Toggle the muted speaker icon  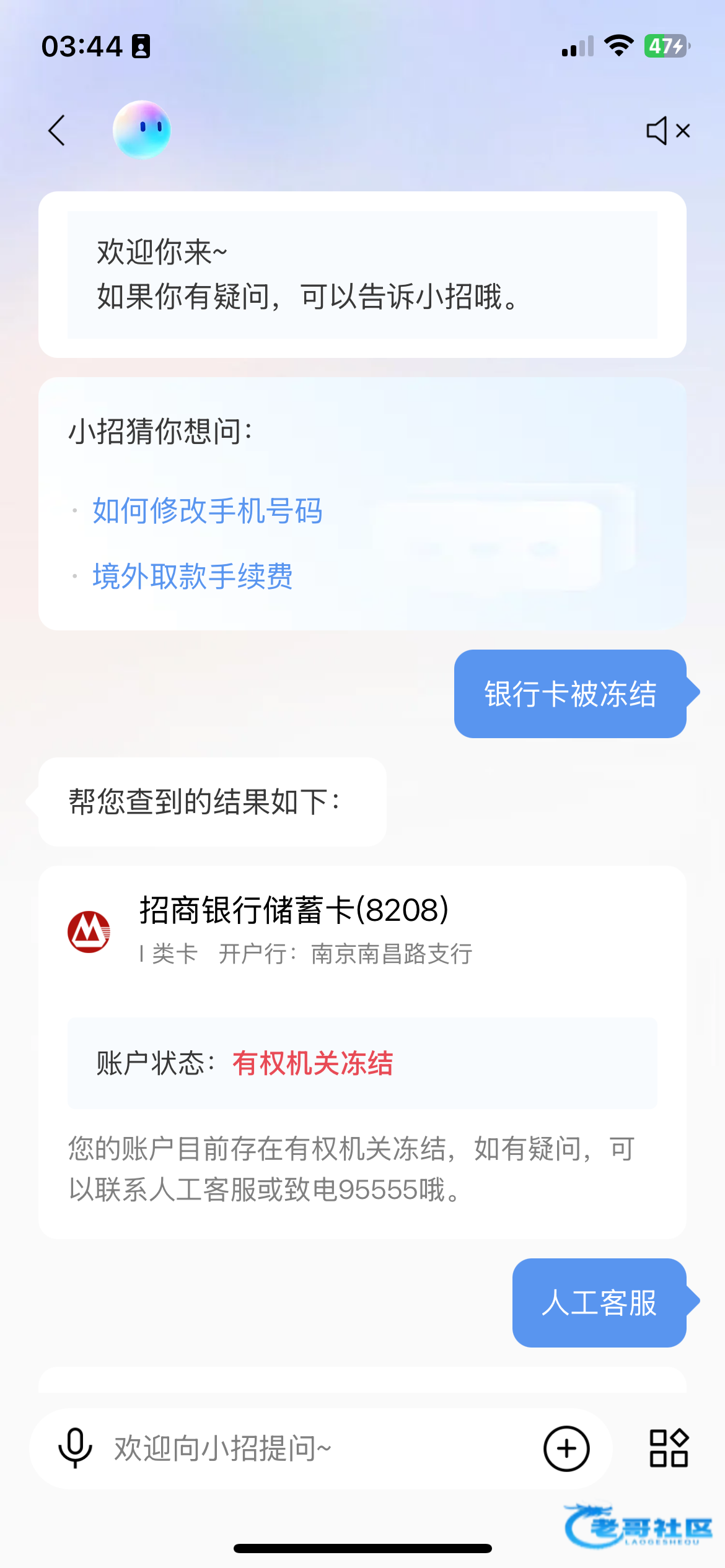(667, 131)
